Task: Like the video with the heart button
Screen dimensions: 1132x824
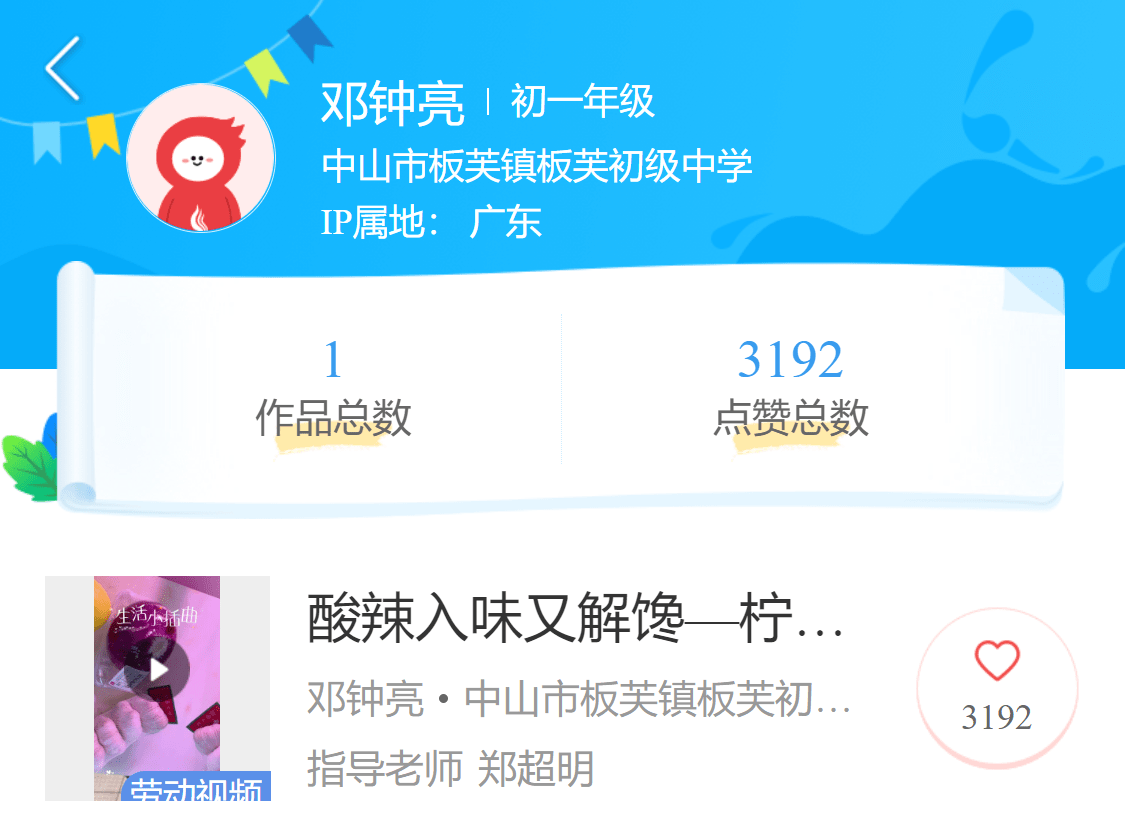Action: pos(996,662)
